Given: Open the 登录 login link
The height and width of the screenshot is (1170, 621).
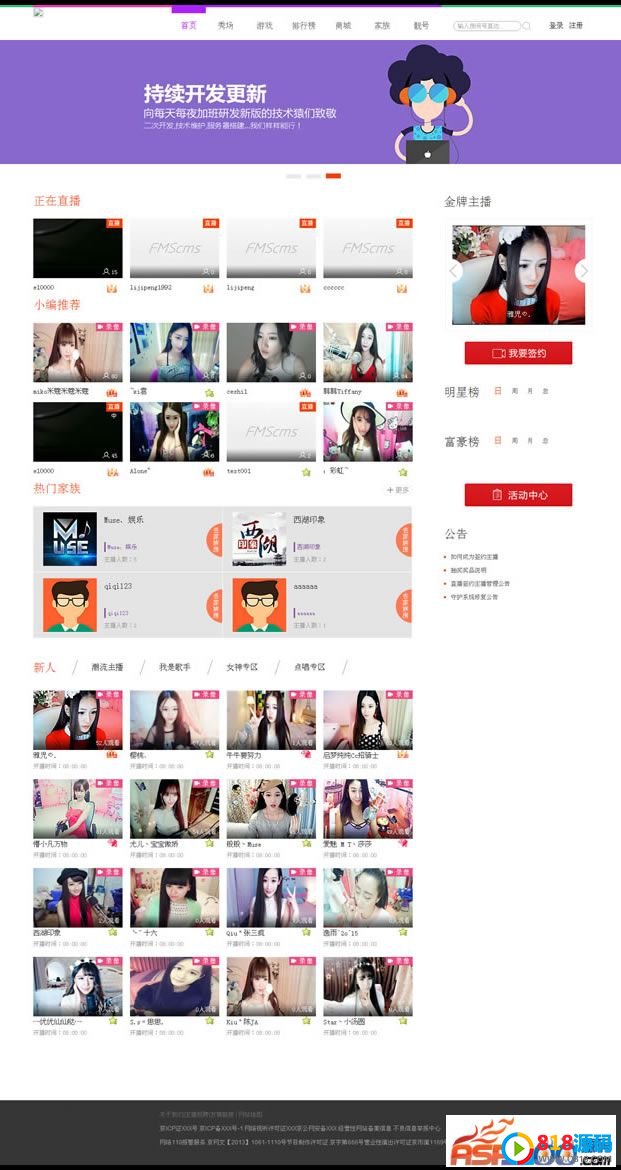Looking at the screenshot, I should [556, 26].
